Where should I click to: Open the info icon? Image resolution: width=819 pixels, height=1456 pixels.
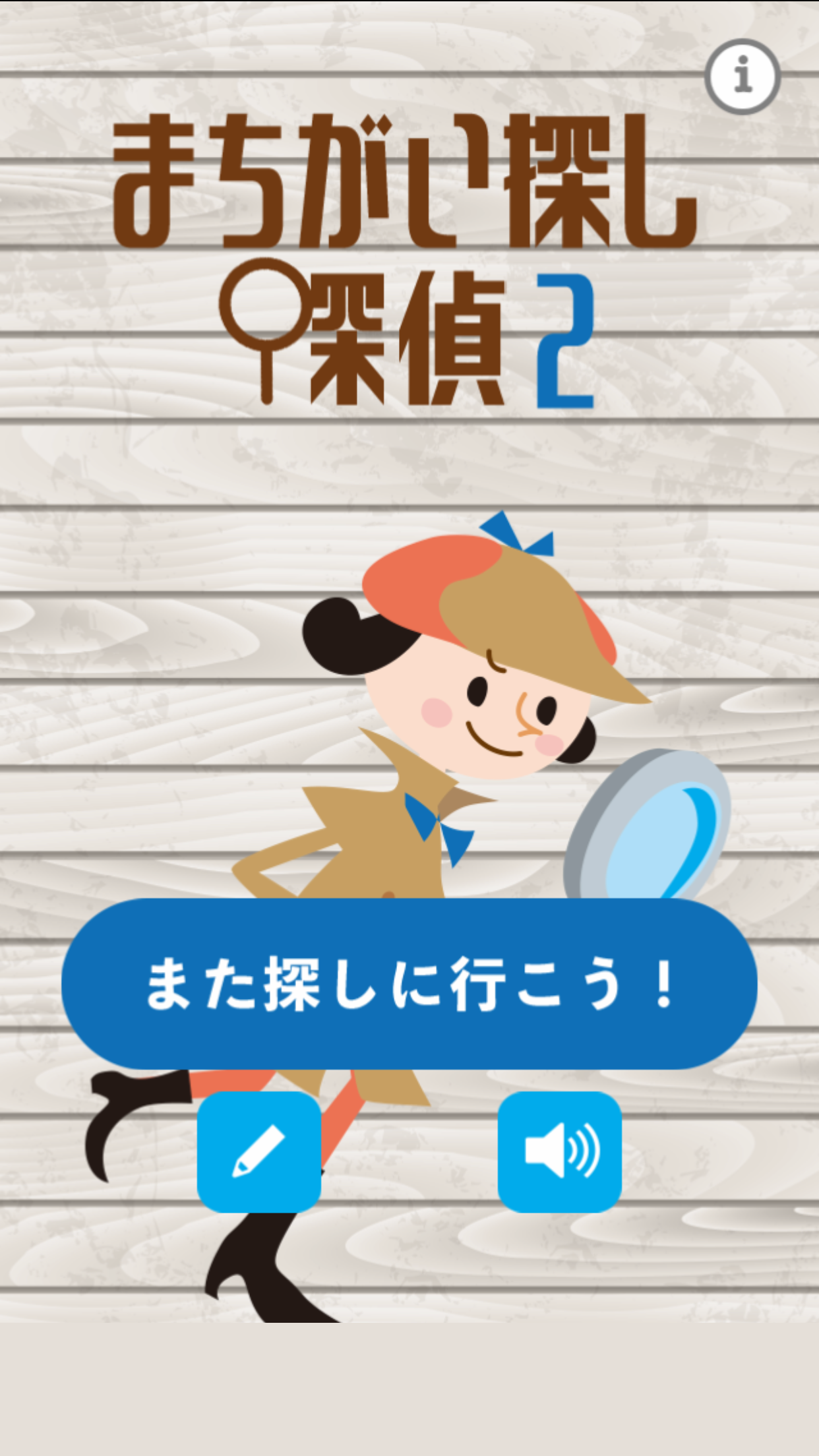(743, 76)
